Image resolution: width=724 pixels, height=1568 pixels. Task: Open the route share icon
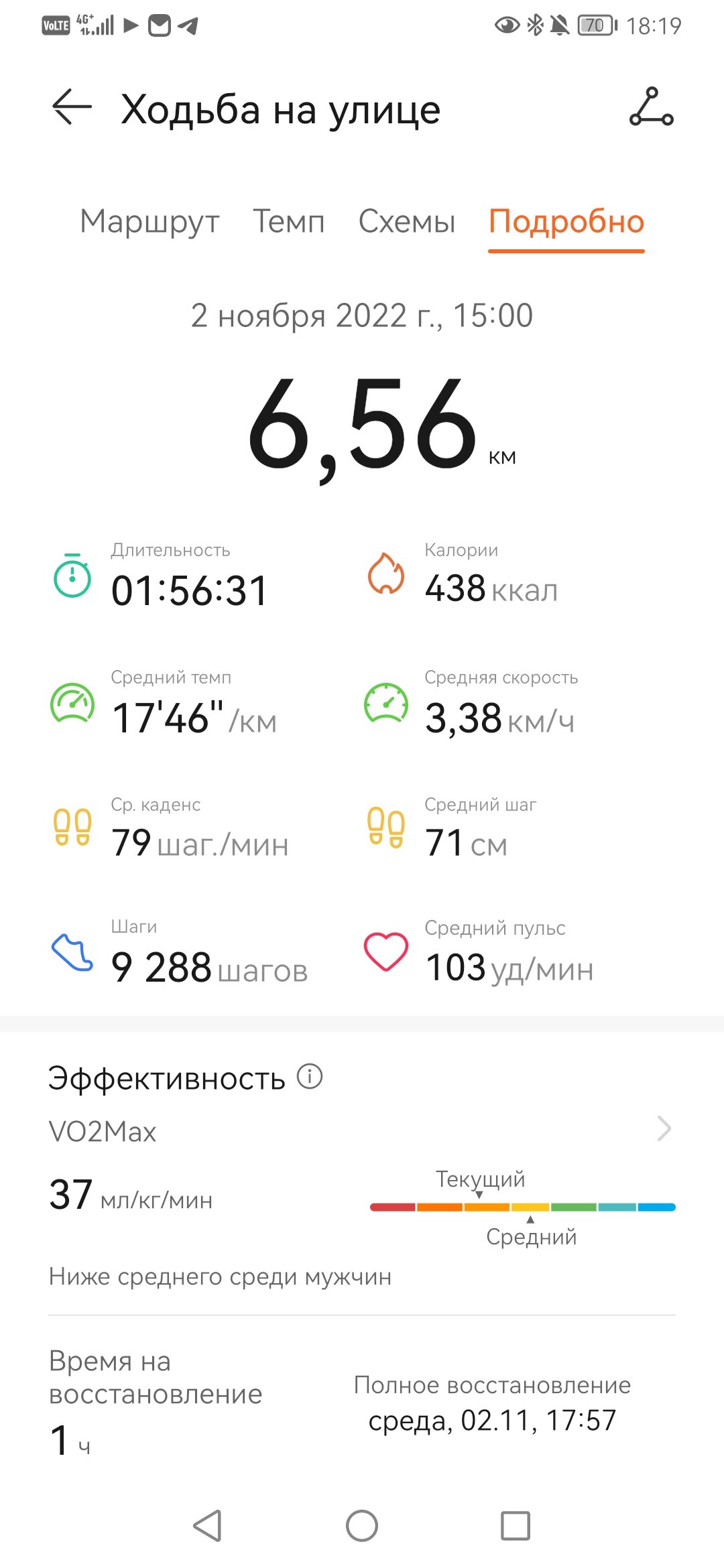(651, 107)
